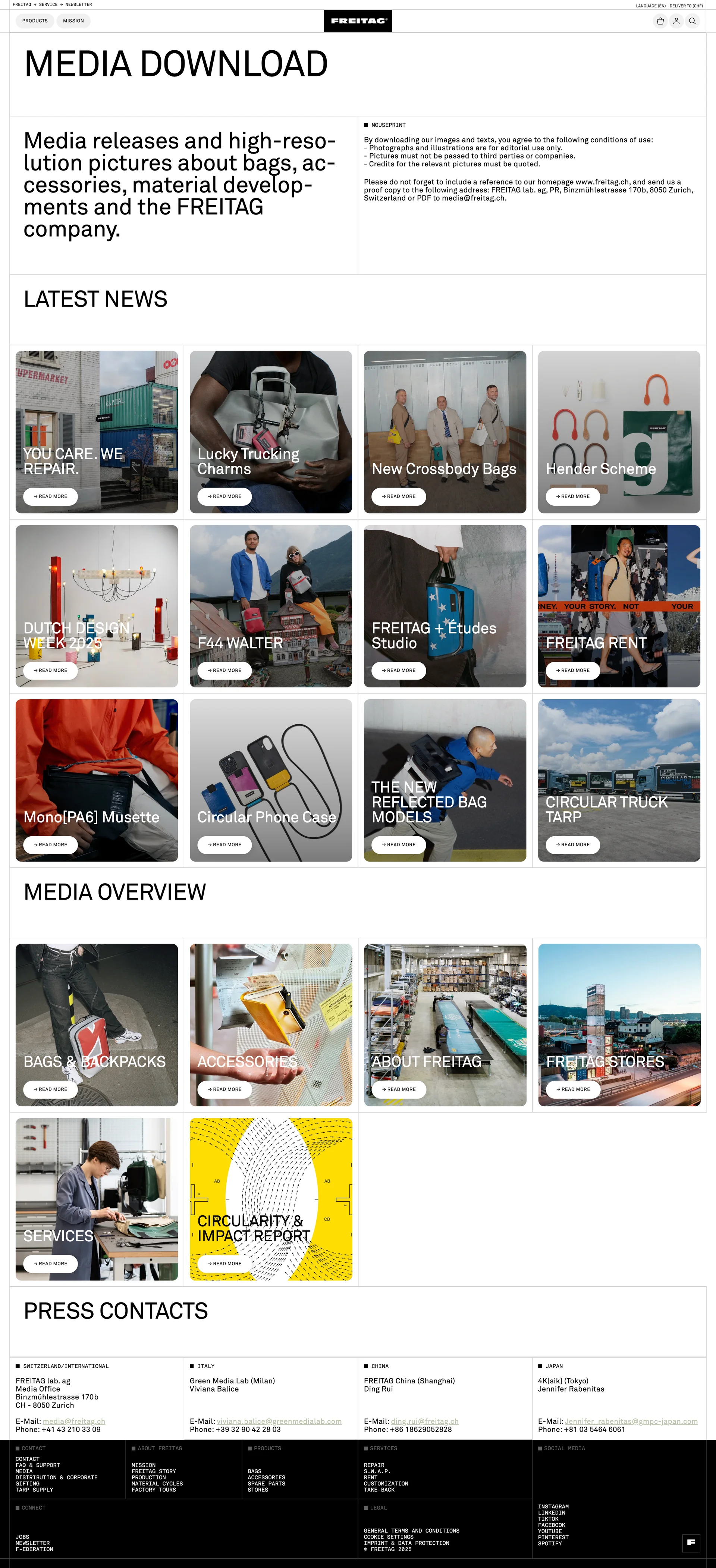
Task: Open the user account icon
Action: pyautogui.click(x=676, y=21)
